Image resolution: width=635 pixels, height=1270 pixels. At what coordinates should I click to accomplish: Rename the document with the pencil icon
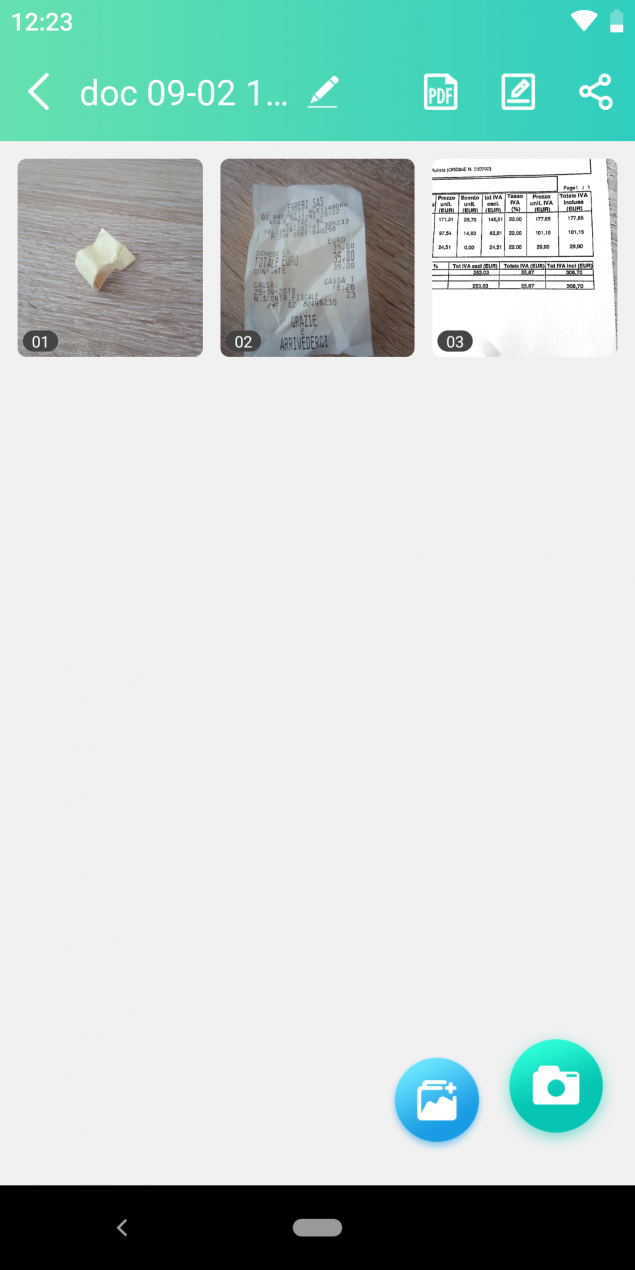pyautogui.click(x=323, y=93)
